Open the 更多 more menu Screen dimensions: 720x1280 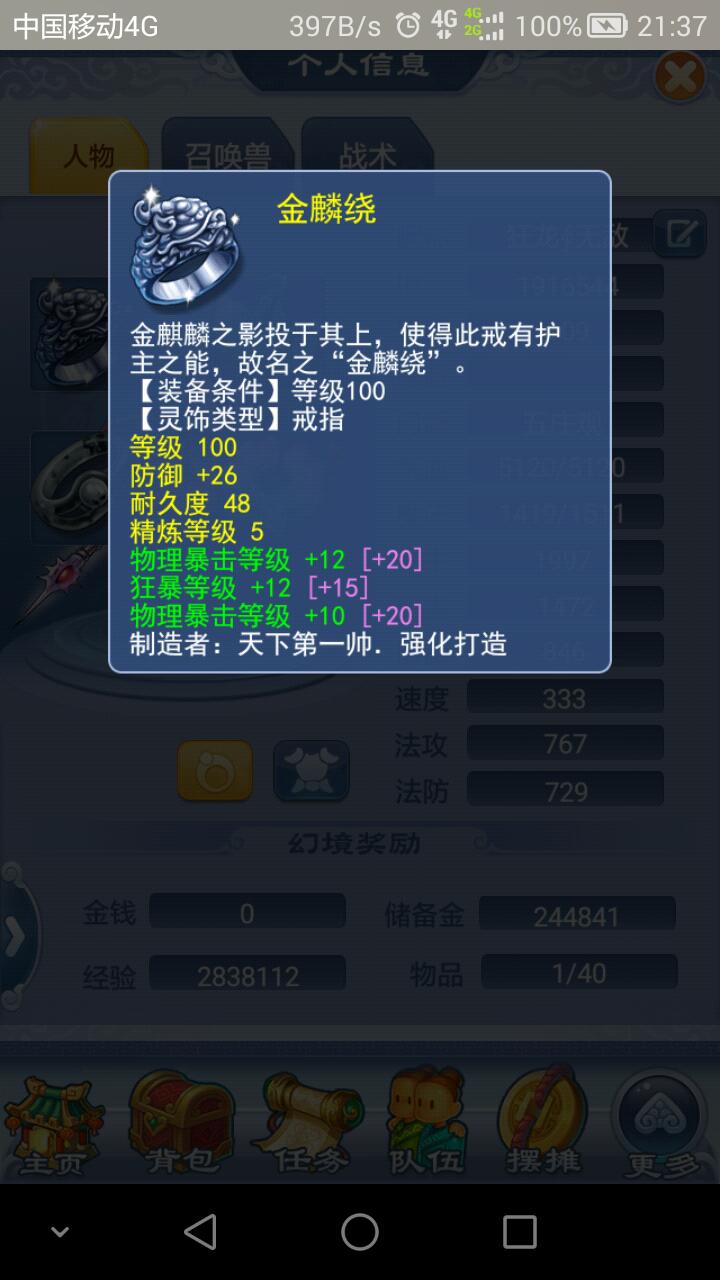[661, 1122]
